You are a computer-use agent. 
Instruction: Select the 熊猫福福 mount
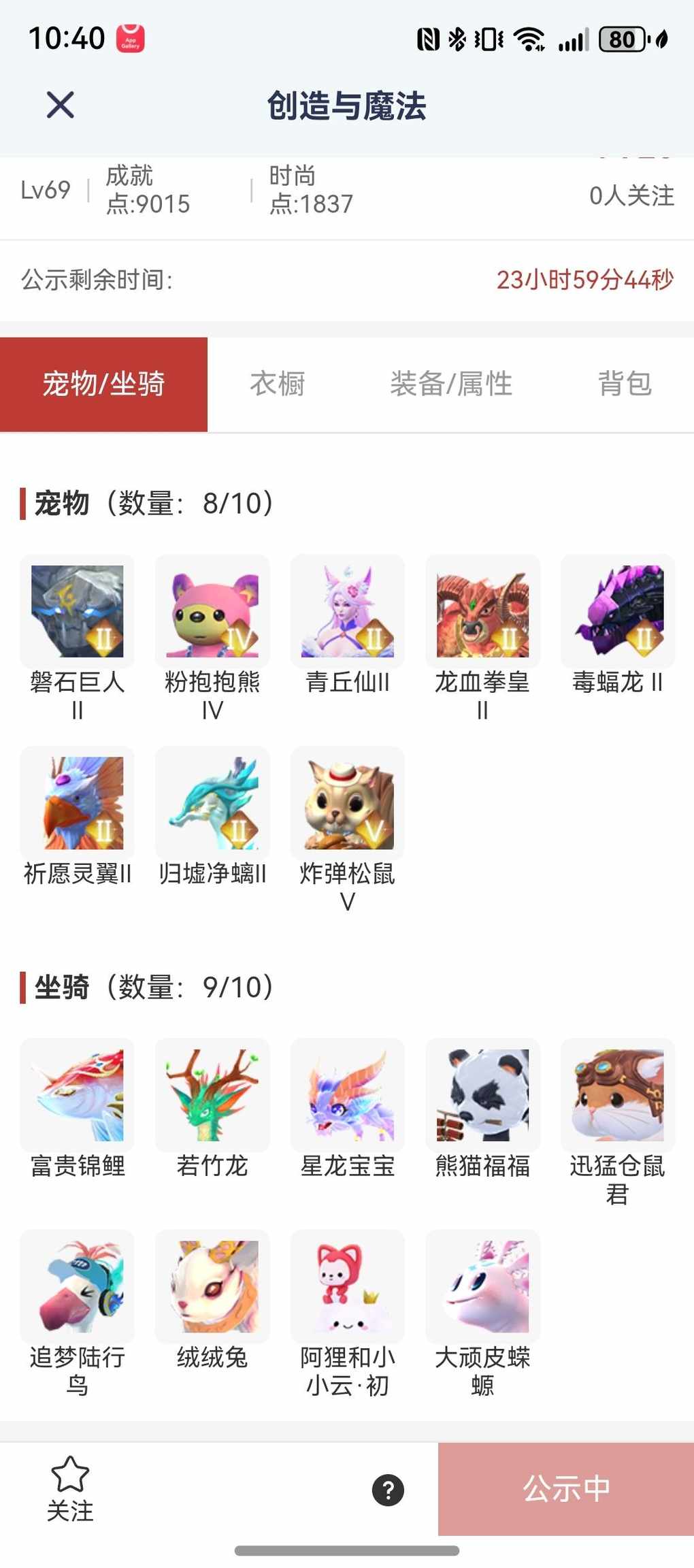(482, 1095)
